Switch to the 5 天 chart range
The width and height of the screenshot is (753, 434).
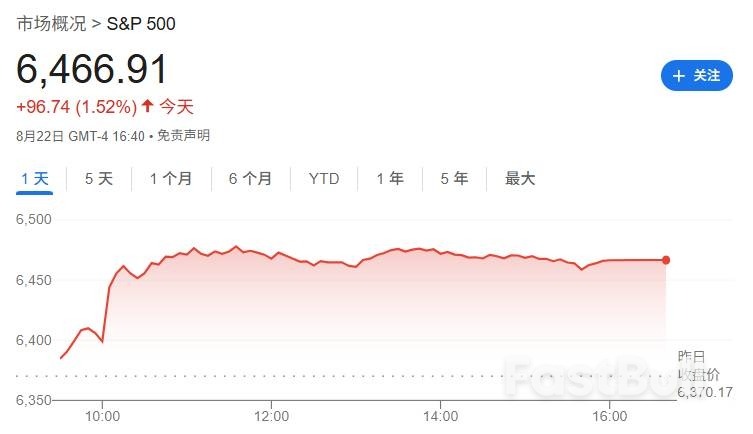(99, 179)
